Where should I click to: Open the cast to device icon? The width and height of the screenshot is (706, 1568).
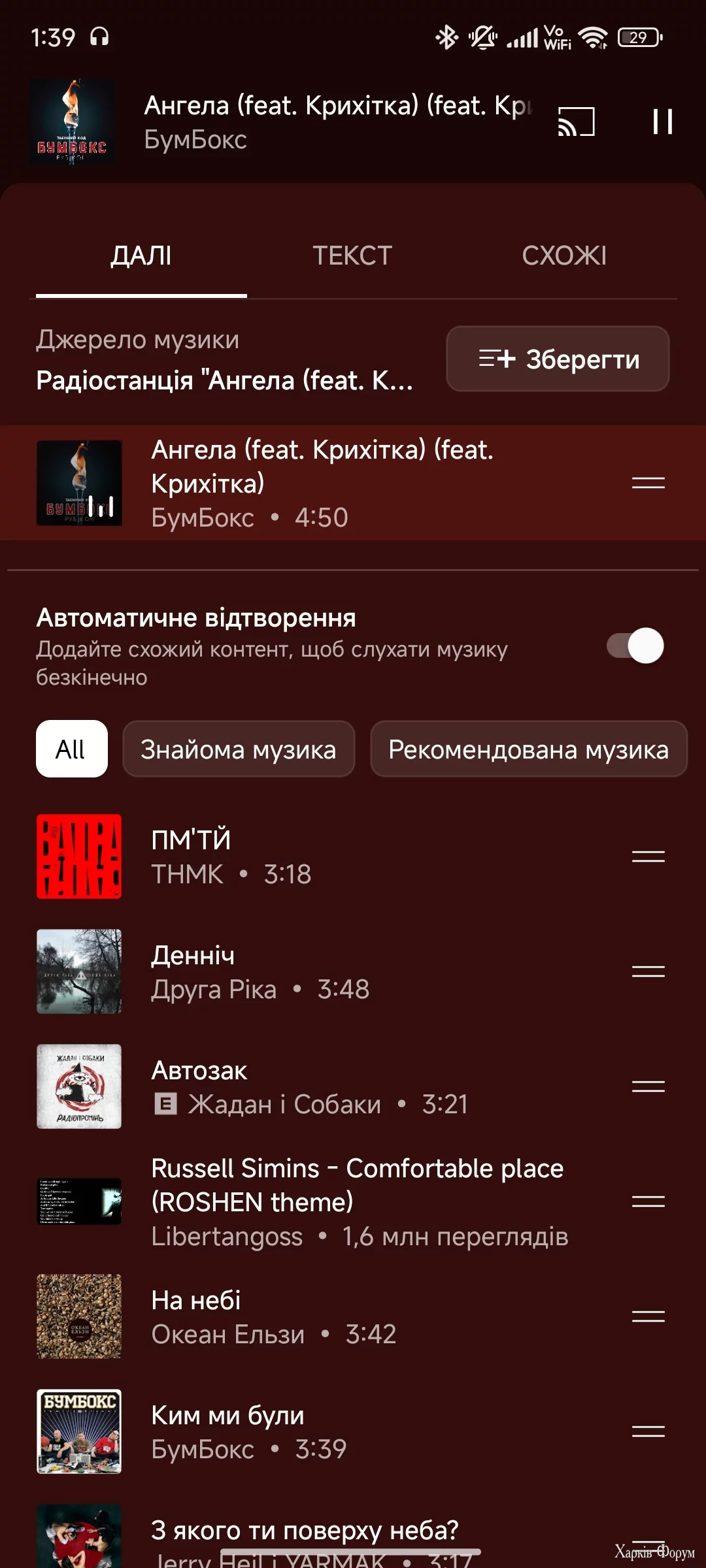pos(576,122)
